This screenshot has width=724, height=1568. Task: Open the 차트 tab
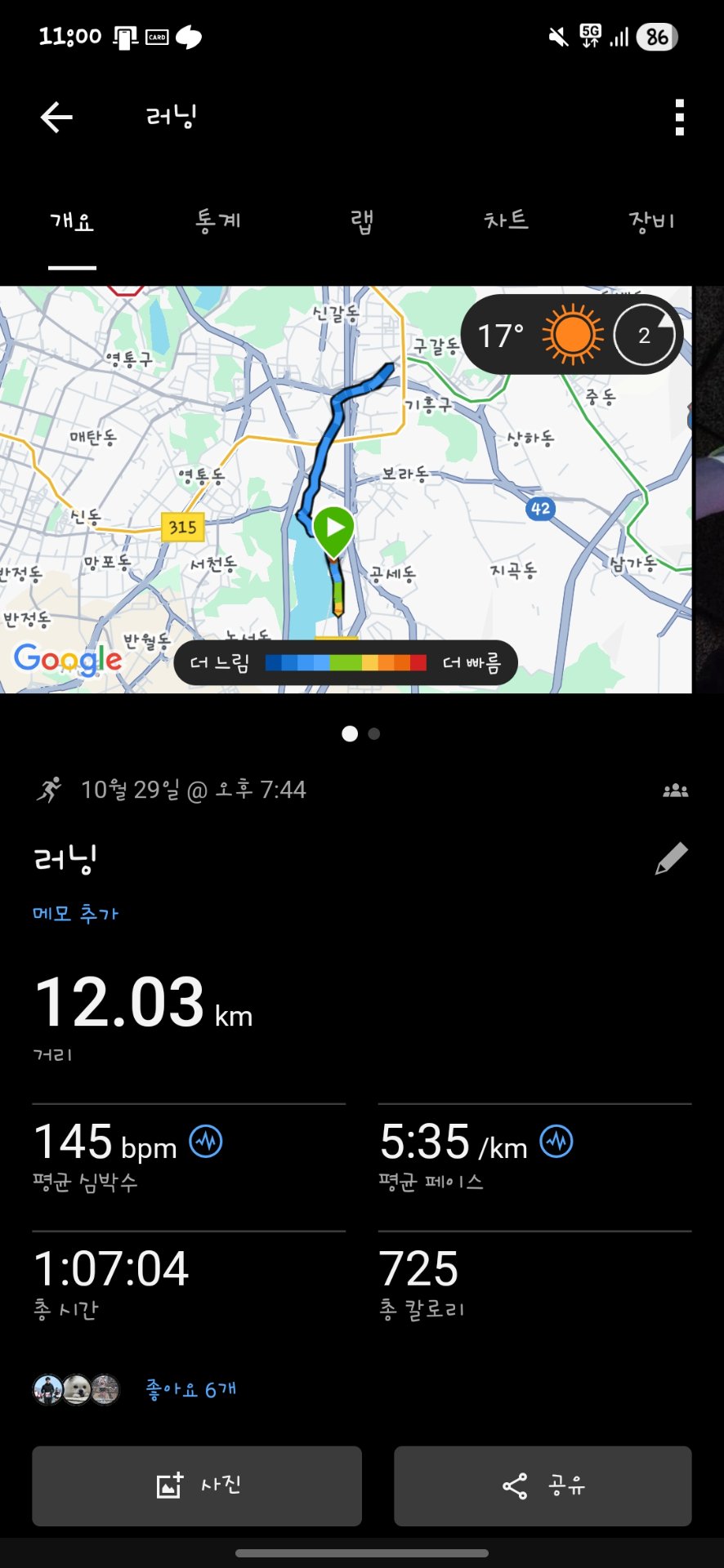coord(506,220)
